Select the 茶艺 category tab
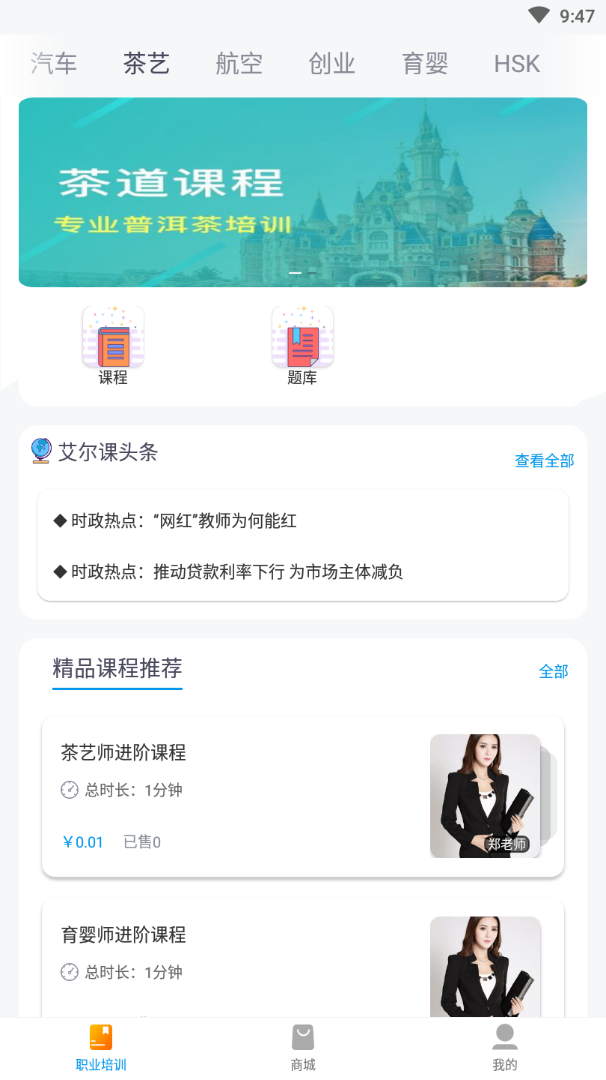The image size is (606, 1080). coord(147,64)
